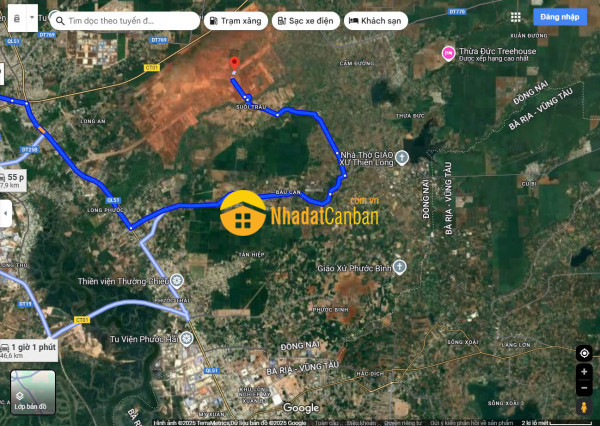
Task: Open the route search box
Action: pos(118,20)
